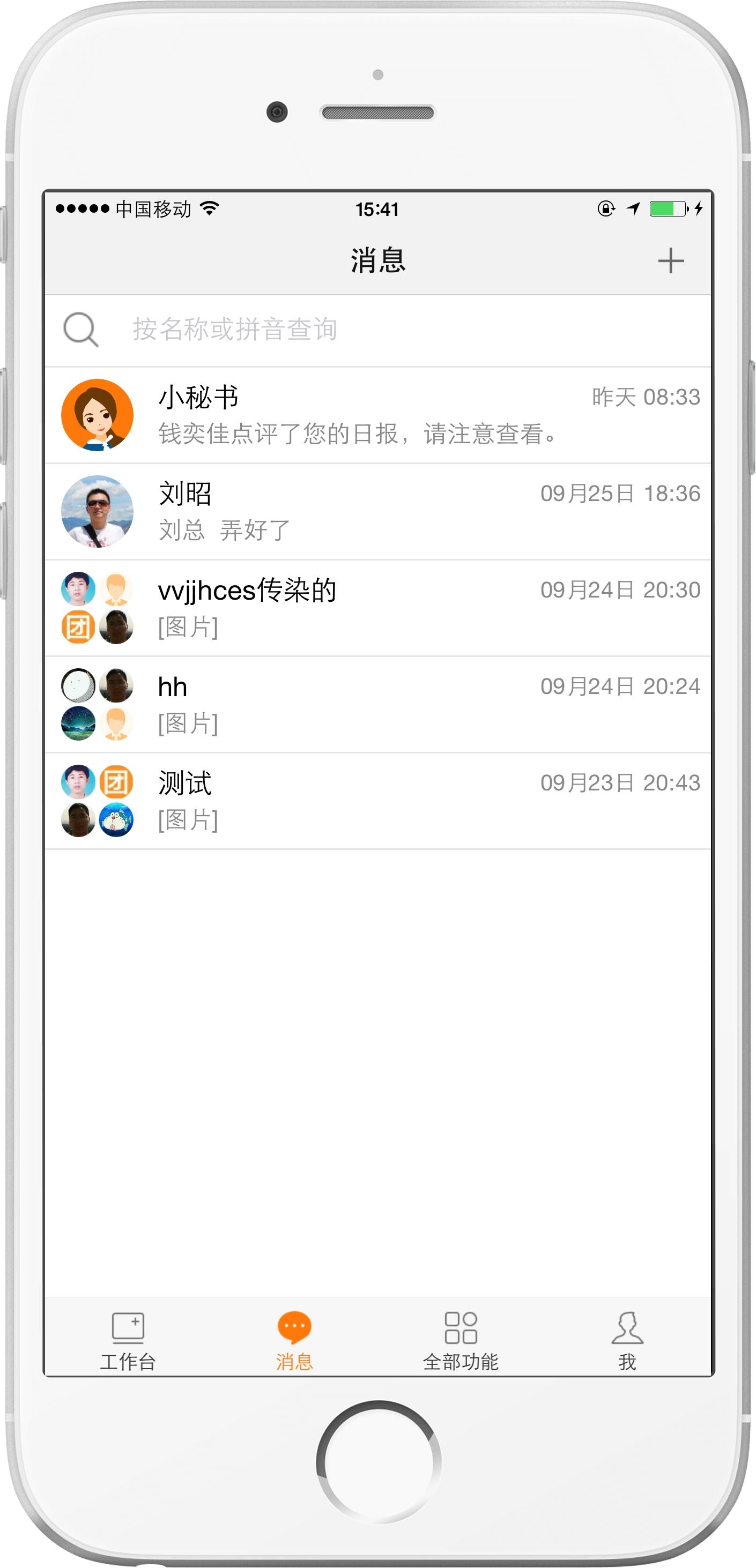This screenshot has width=756, height=1568.
Task: Switch to the 我 tab
Action: (x=627, y=1340)
